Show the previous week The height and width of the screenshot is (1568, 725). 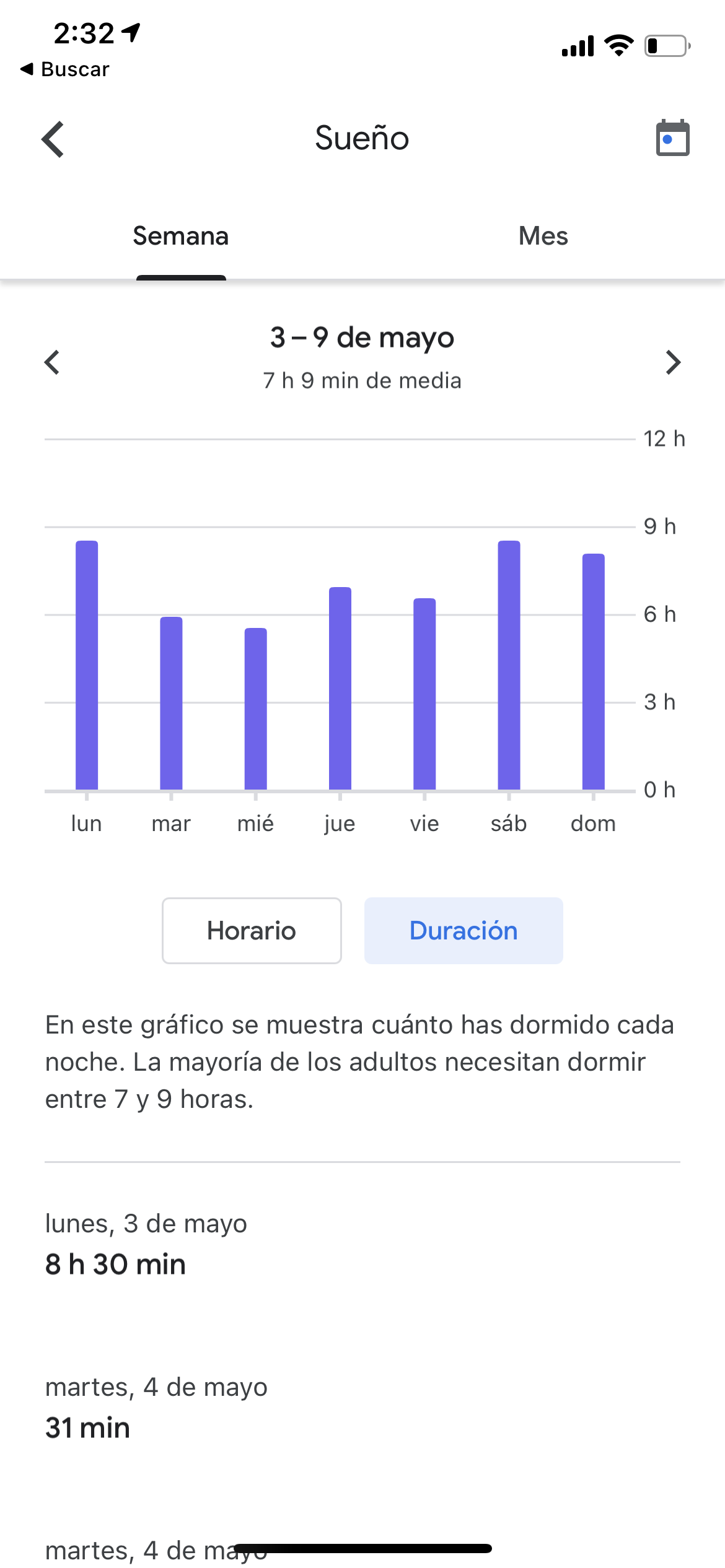pyautogui.click(x=52, y=362)
